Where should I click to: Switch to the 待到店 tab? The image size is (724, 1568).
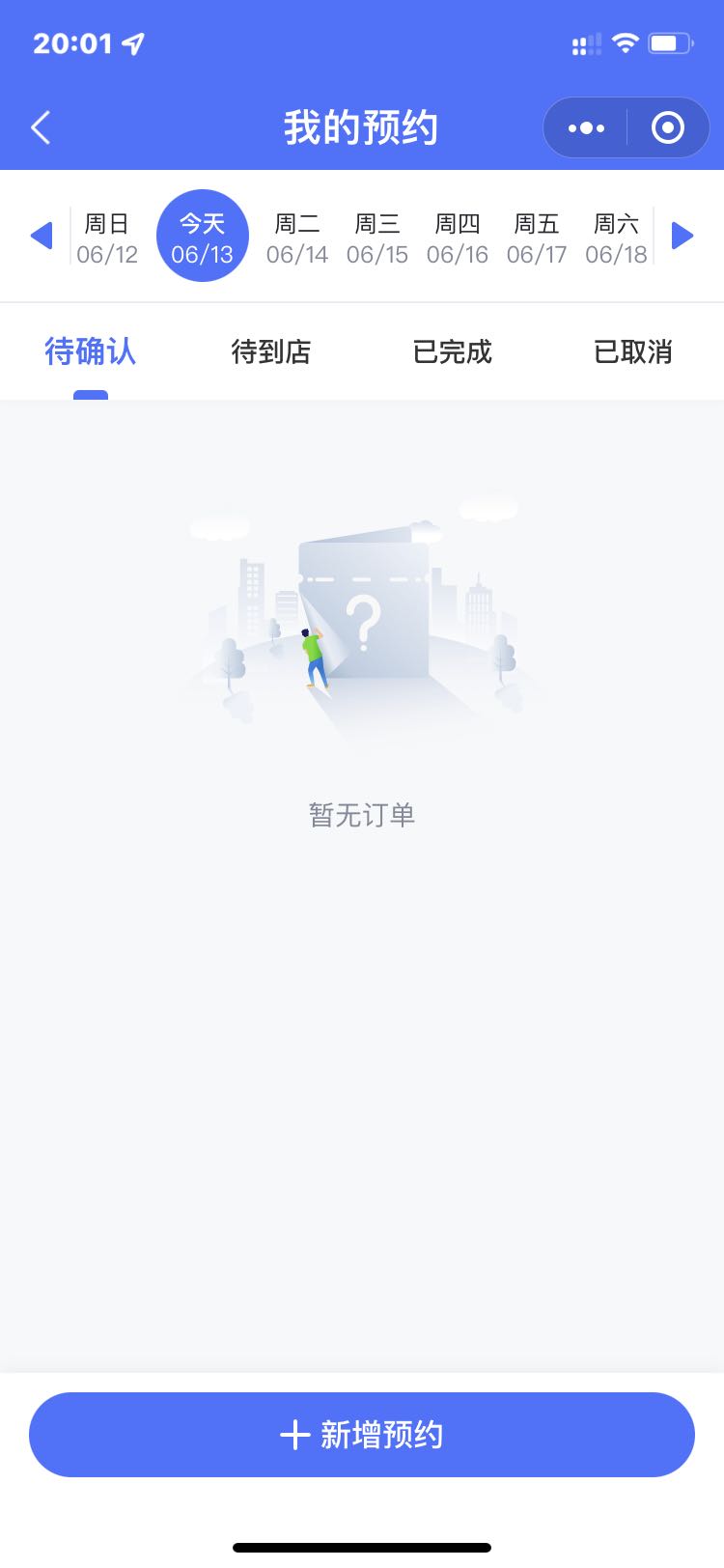[270, 351]
